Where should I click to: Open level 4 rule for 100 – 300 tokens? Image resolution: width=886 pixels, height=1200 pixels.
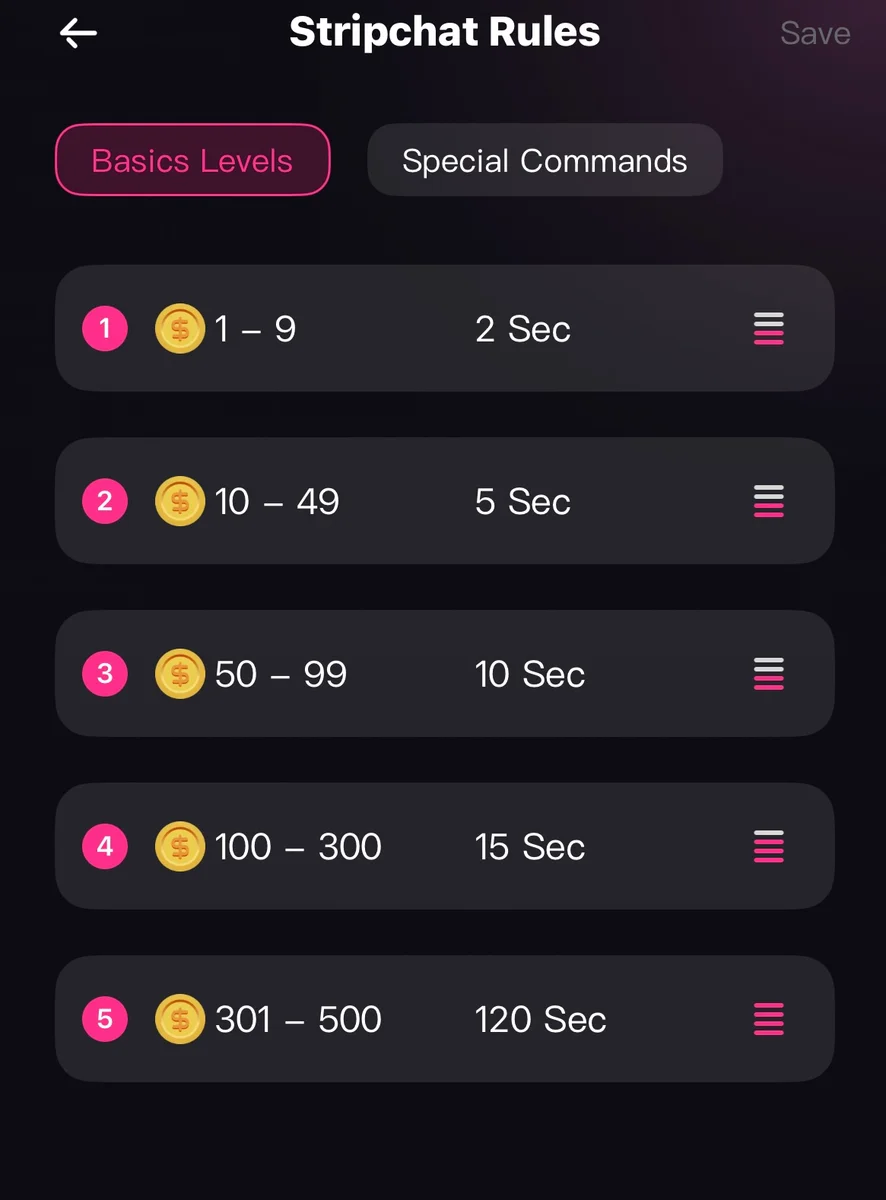(400, 847)
